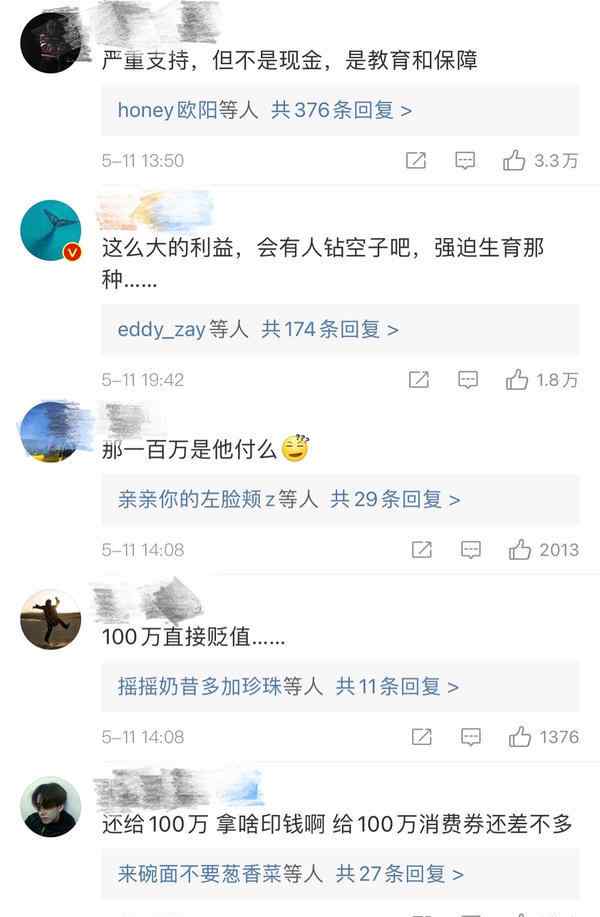
Task: Like the comment posted at 5-11 13:50
Action: (515, 160)
